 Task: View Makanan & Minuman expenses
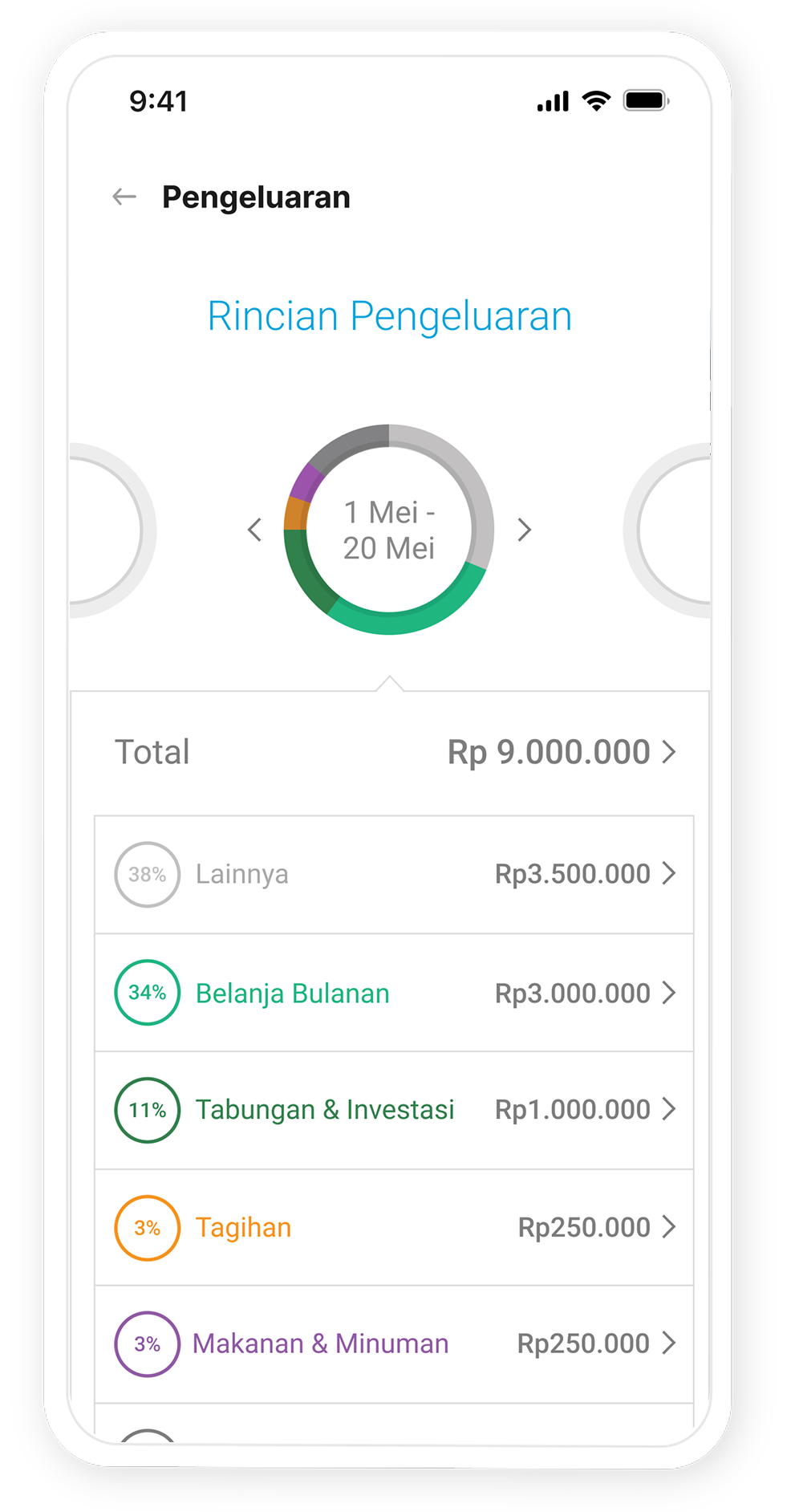pyautogui.click(x=393, y=1343)
